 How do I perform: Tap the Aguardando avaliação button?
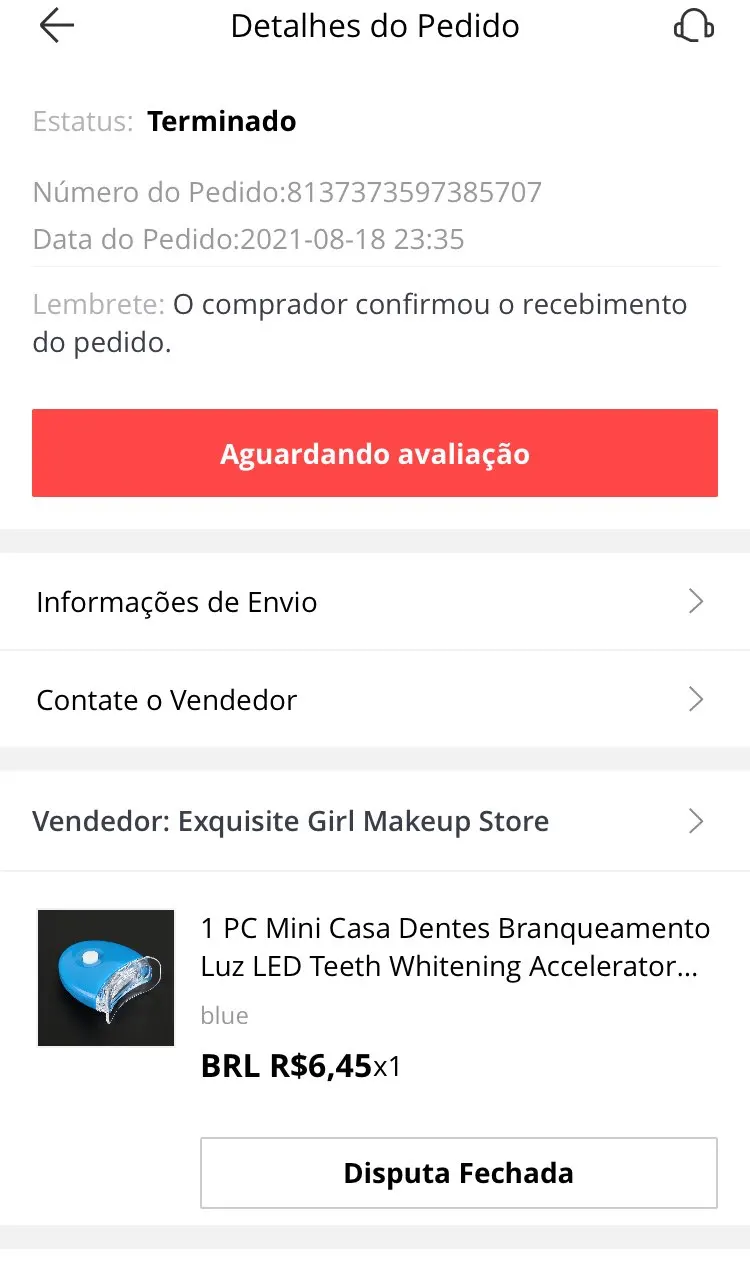click(375, 453)
